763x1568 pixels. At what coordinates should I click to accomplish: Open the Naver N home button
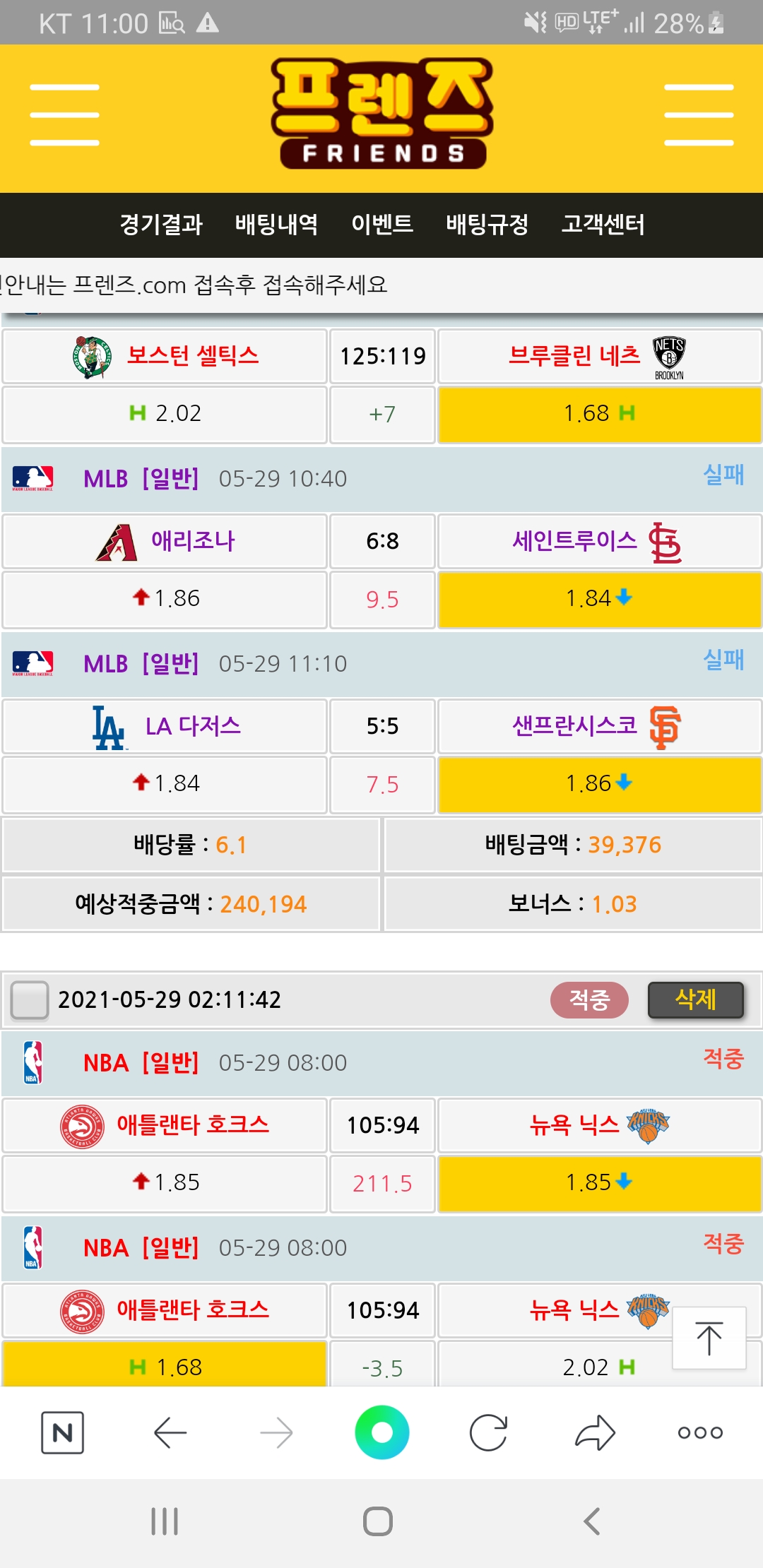(63, 1433)
